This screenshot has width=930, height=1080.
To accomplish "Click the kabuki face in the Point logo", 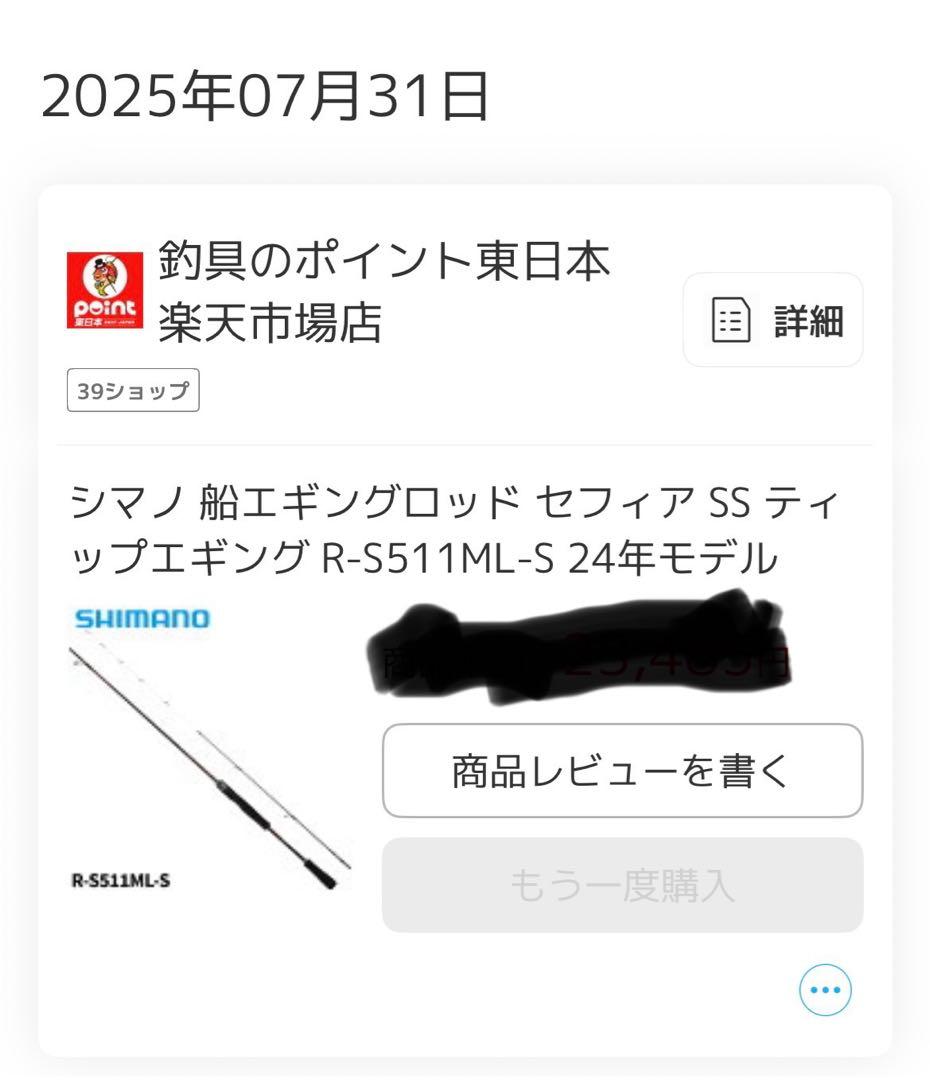I will coord(103,272).
